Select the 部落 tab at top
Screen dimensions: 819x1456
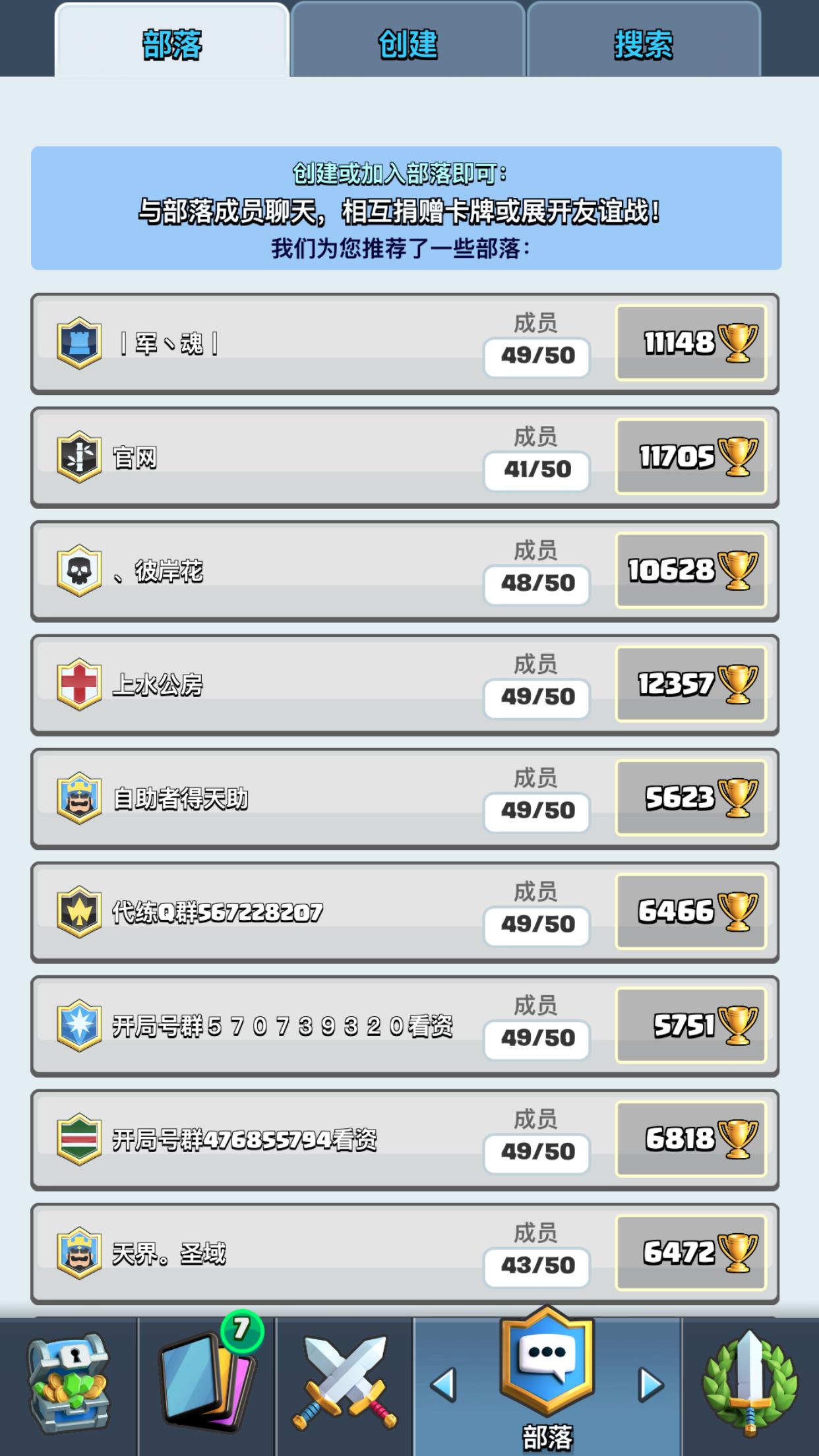(172, 44)
